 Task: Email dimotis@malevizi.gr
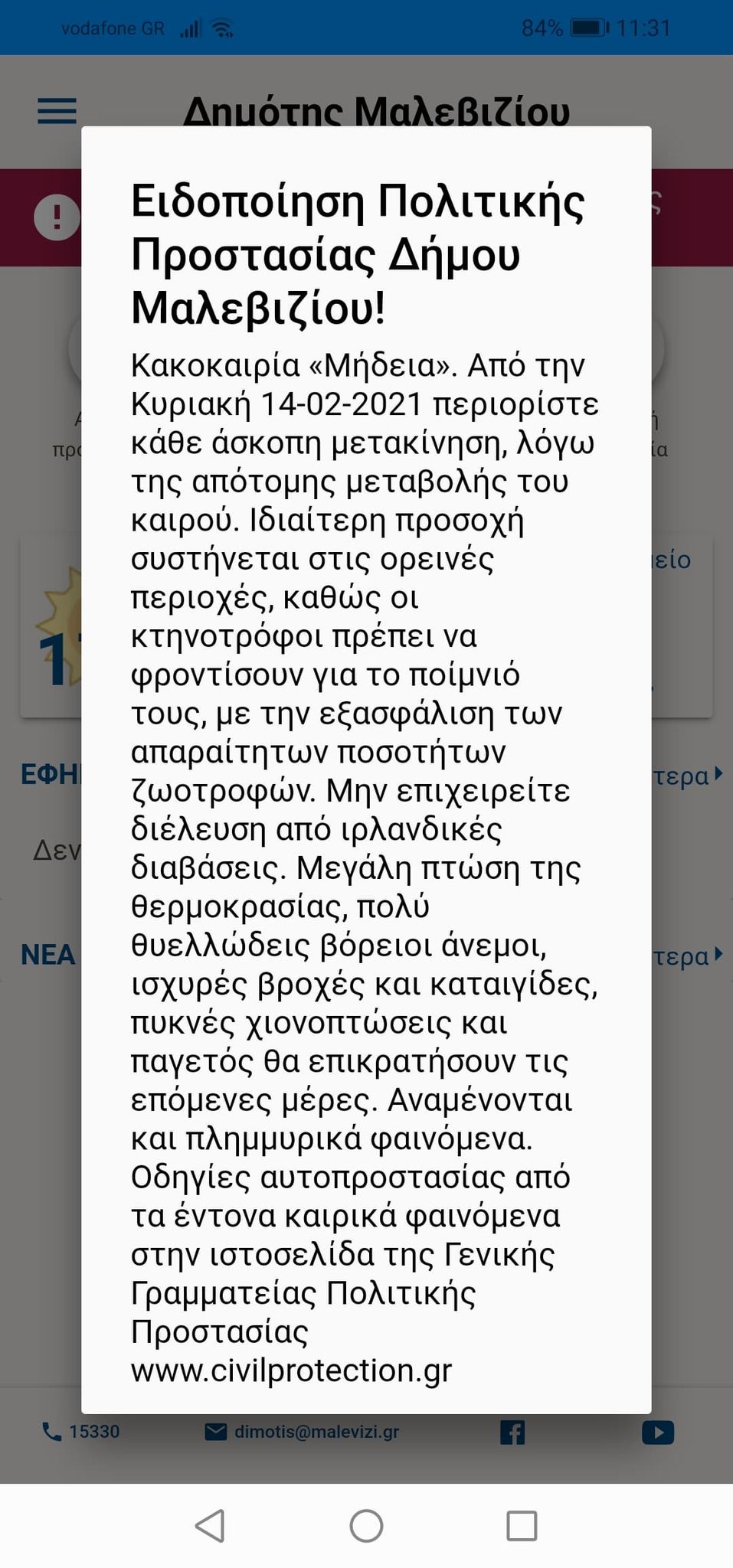pyautogui.click(x=303, y=1432)
